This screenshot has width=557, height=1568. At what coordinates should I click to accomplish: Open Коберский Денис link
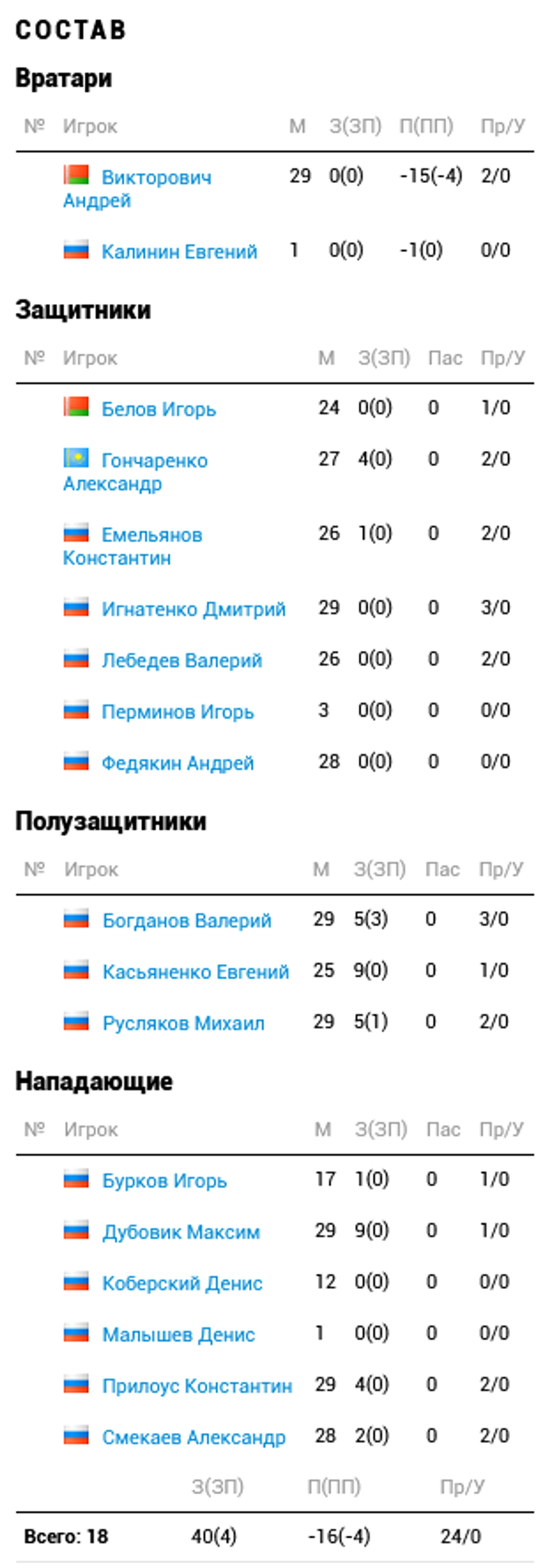click(x=182, y=1284)
